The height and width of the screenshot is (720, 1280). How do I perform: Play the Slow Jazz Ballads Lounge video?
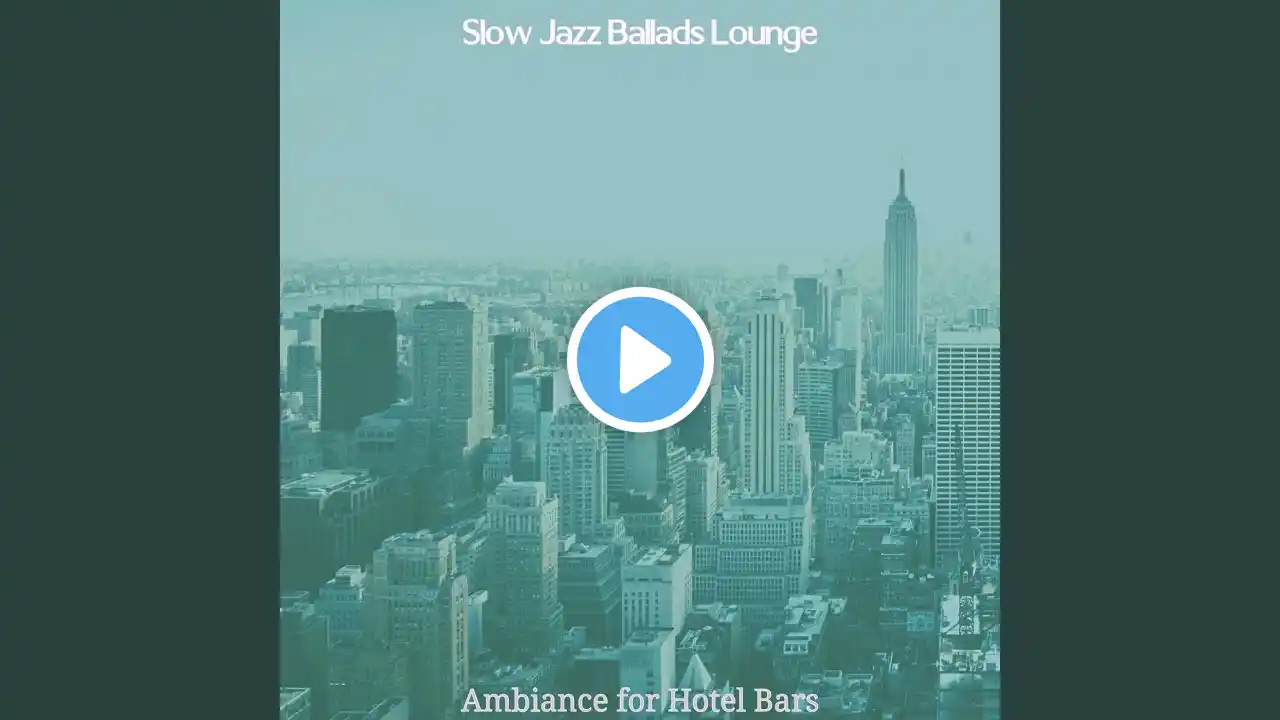[640, 360]
